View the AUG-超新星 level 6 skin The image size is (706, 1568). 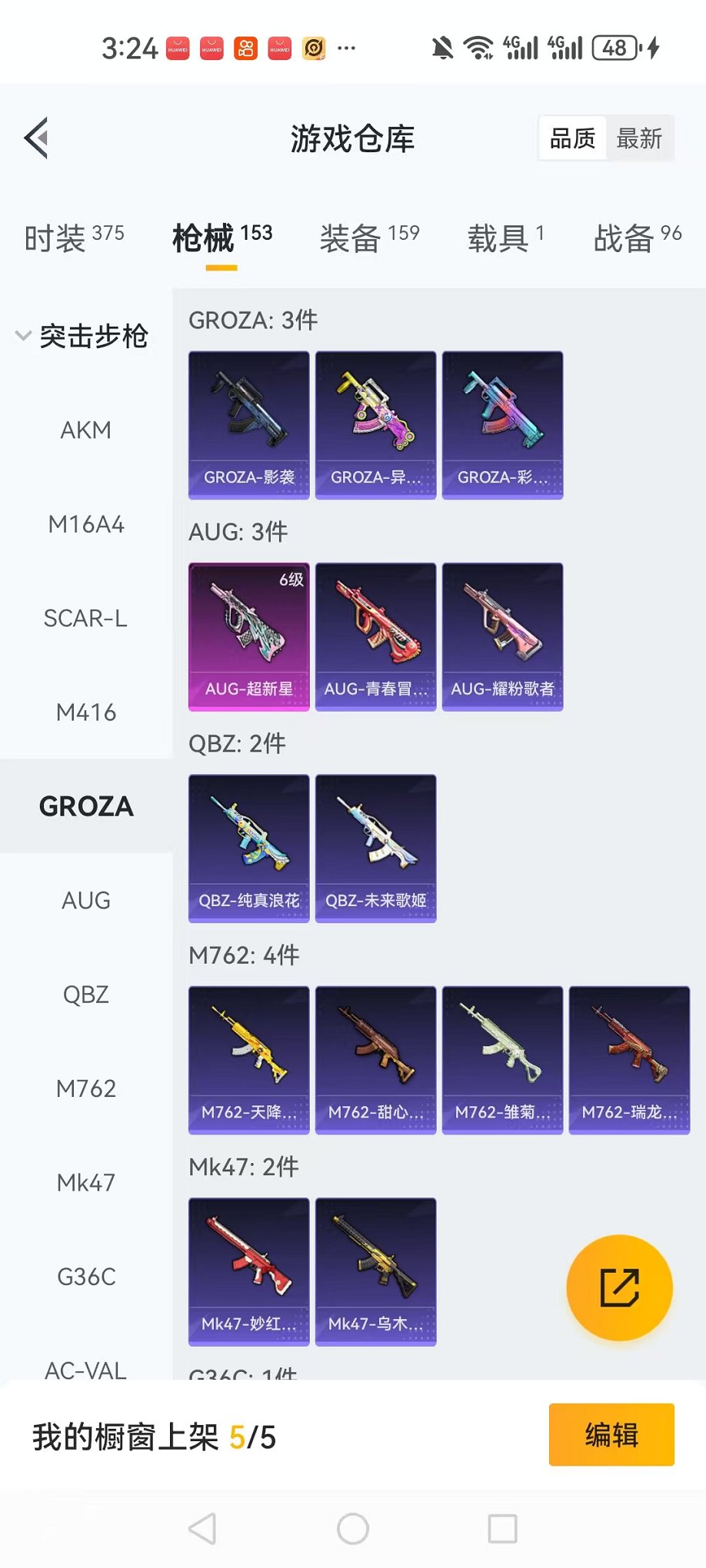249,636
